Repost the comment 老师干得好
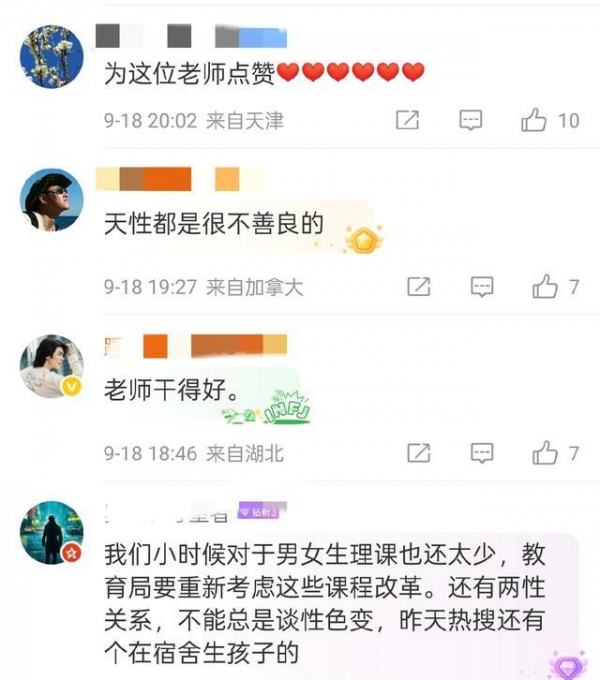This screenshot has width=600, height=680. coord(418,453)
